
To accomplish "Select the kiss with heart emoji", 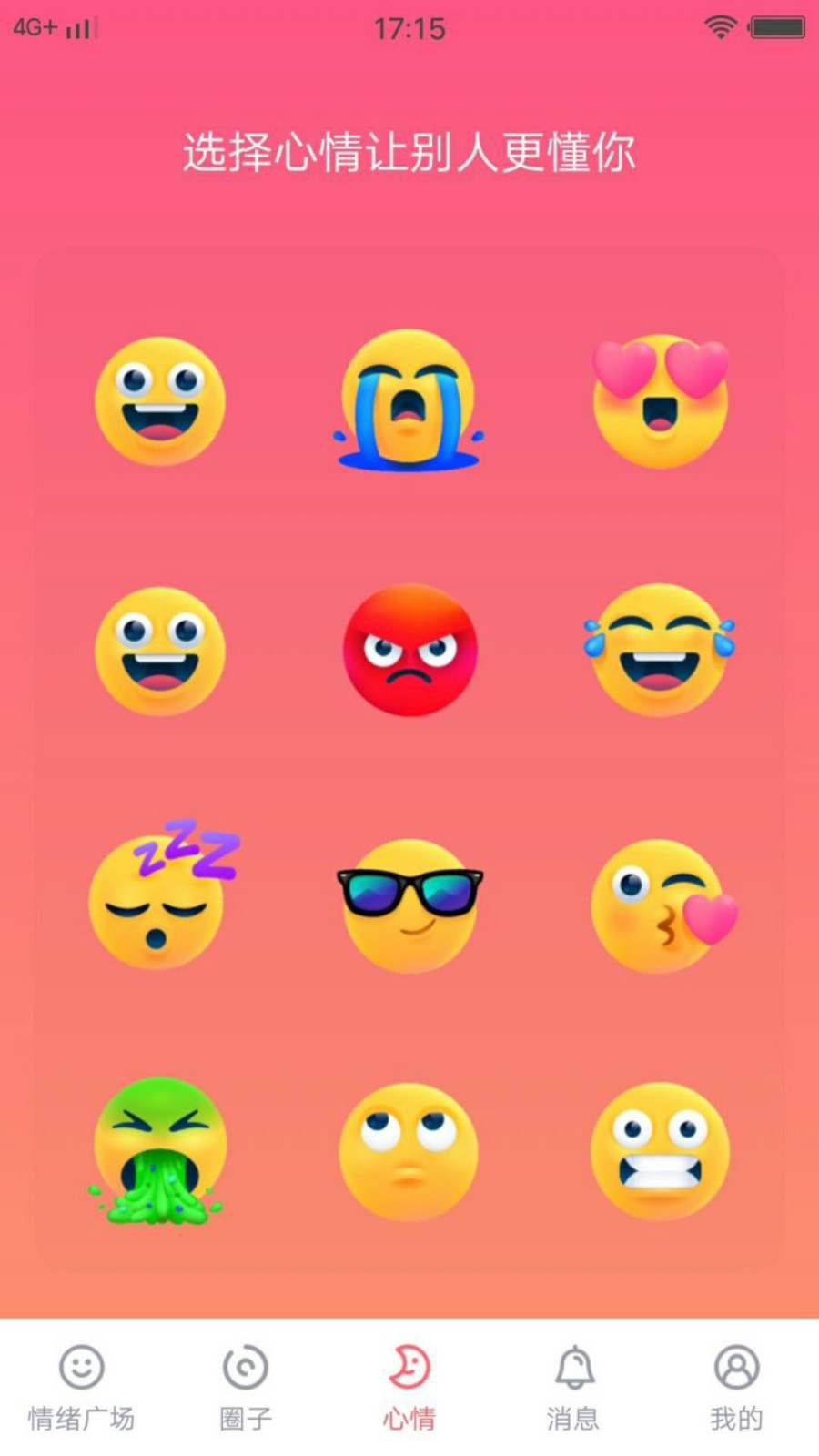I will [661, 905].
